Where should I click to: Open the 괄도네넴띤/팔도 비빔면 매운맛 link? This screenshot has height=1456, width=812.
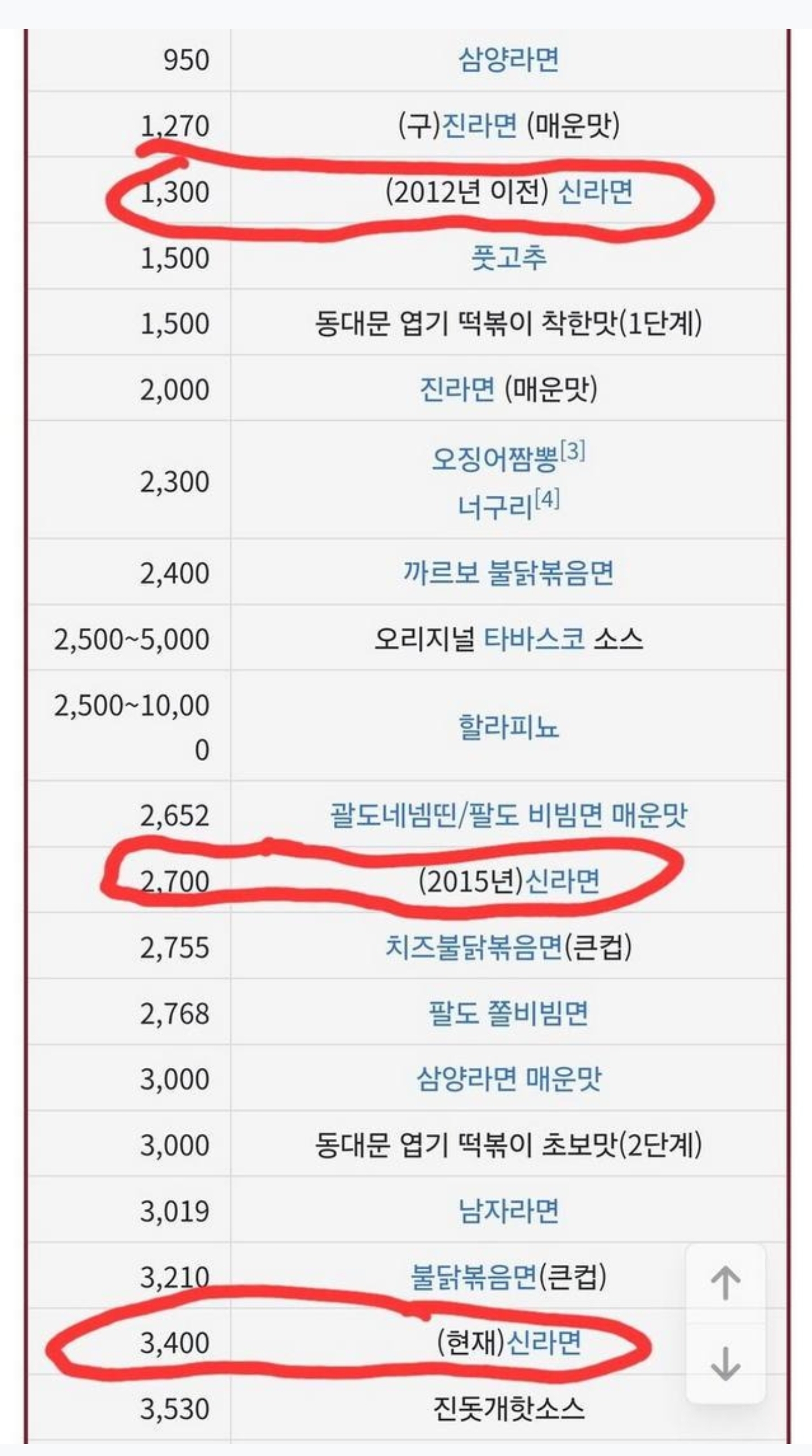click(509, 815)
